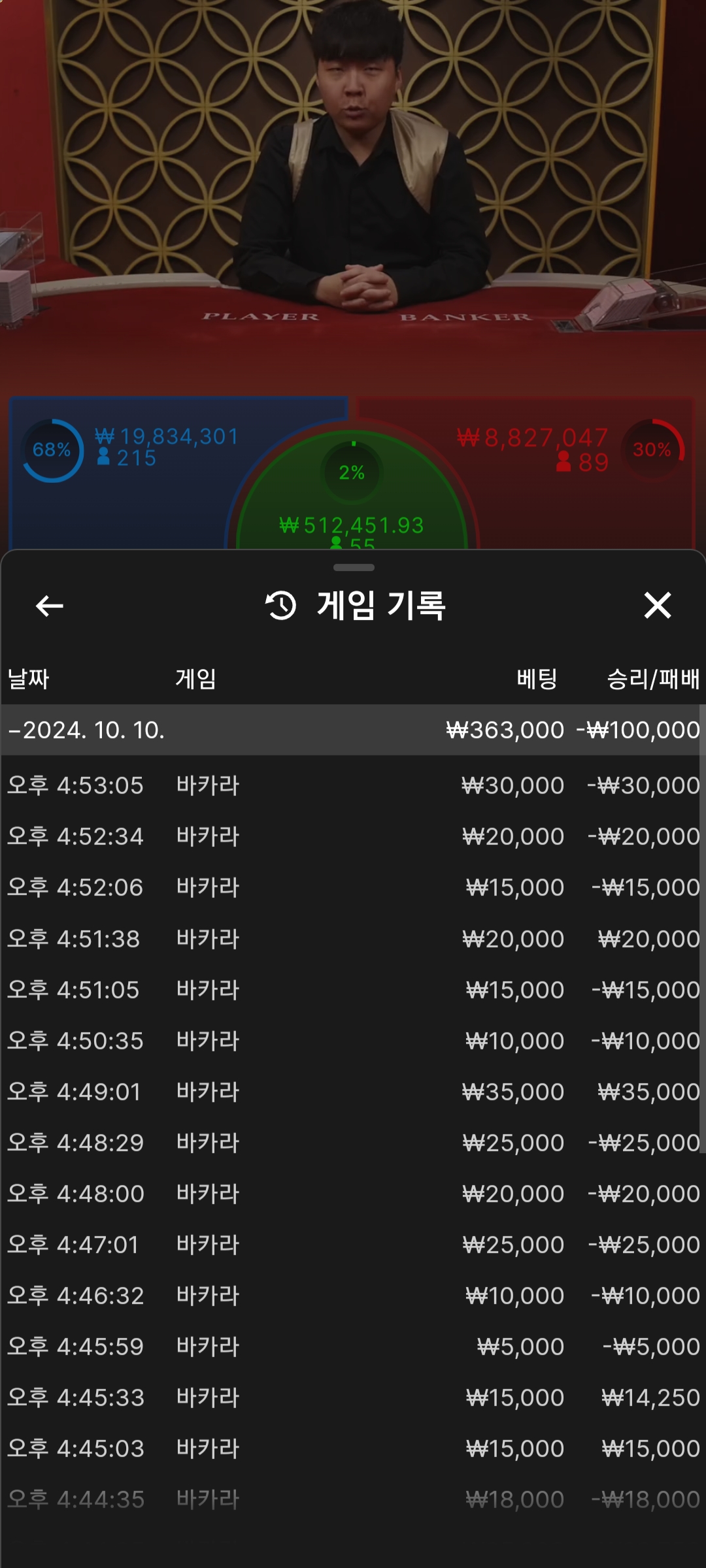Open the 오후 4:47:01 round details
Viewport: 706px width, 1568px height.
pyautogui.click(x=353, y=1245)
